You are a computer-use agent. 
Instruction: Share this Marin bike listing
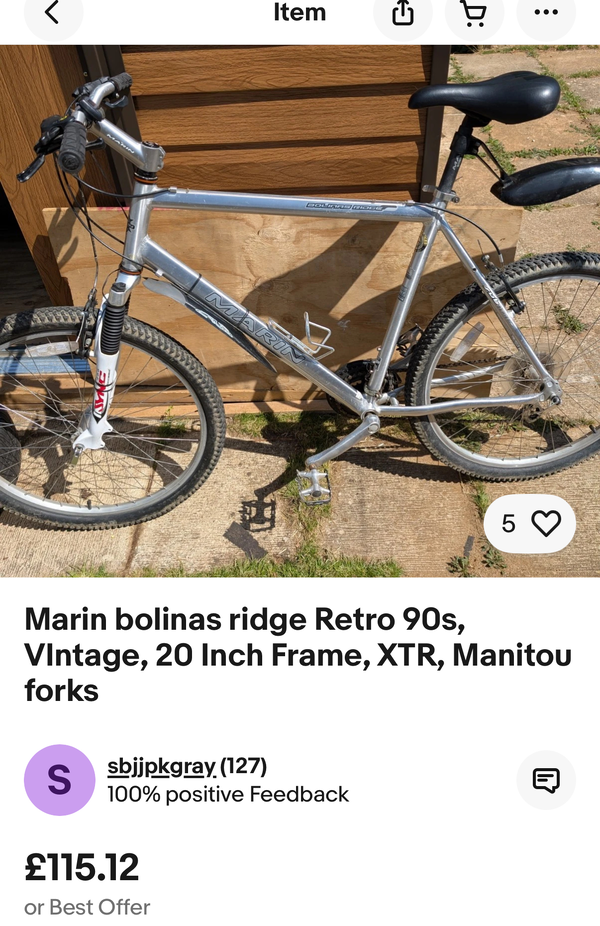coord(402,14)
